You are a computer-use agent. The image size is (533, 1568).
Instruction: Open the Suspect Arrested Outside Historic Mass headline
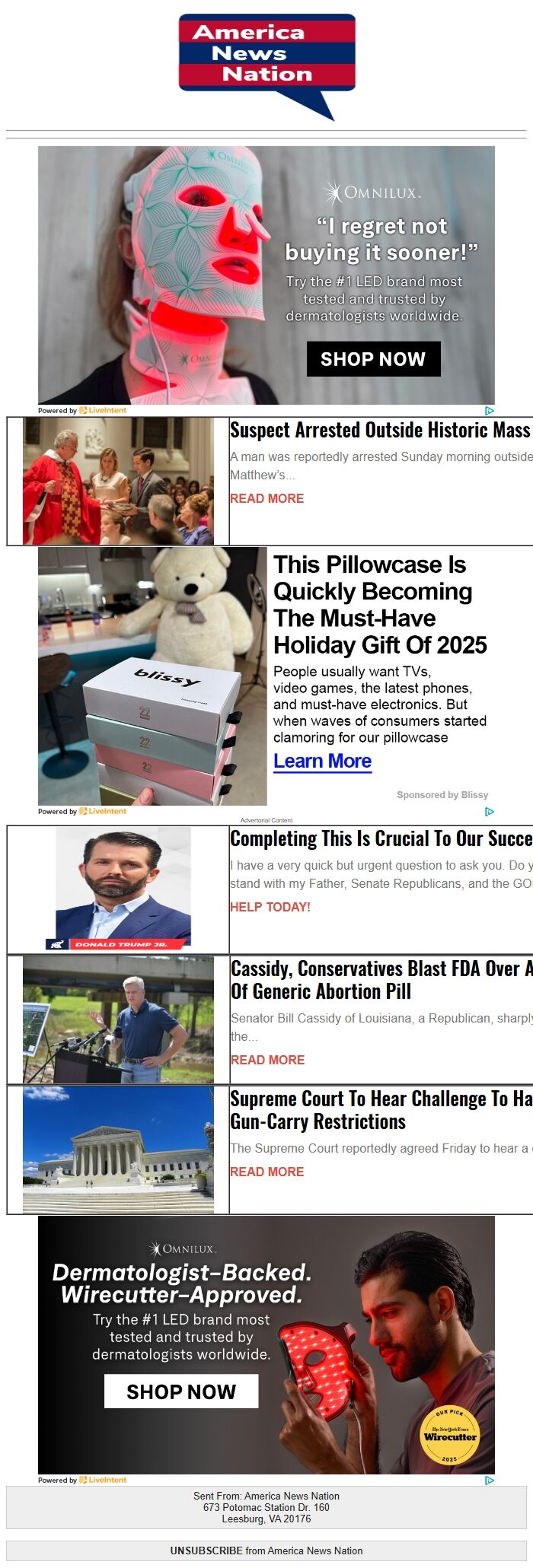381,430
